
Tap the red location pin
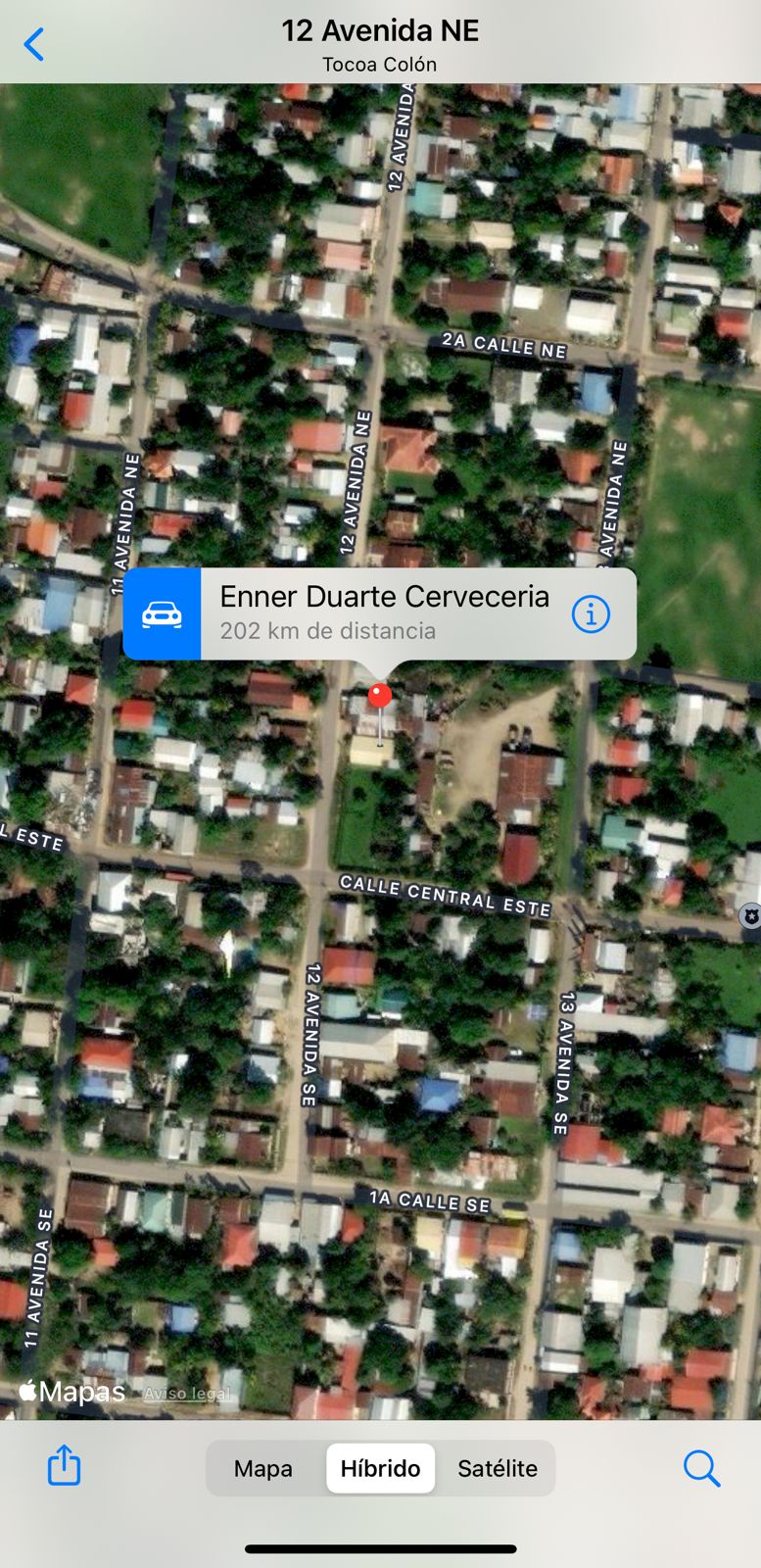tap(380, 697)
